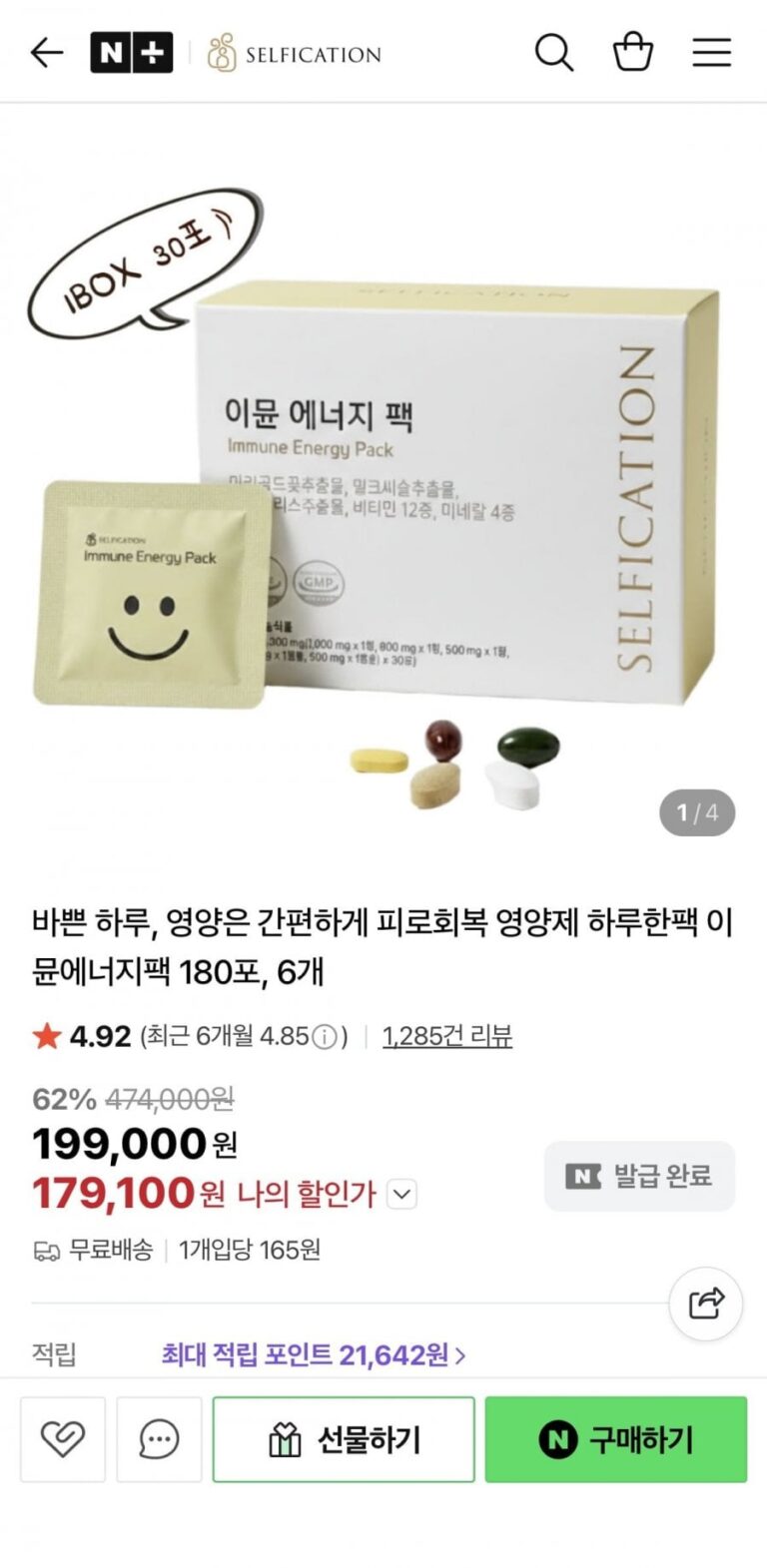View the 1,285건 리뷰 link
Viewport: 767px width, 1568px height.
click(x=447, y=1036)
